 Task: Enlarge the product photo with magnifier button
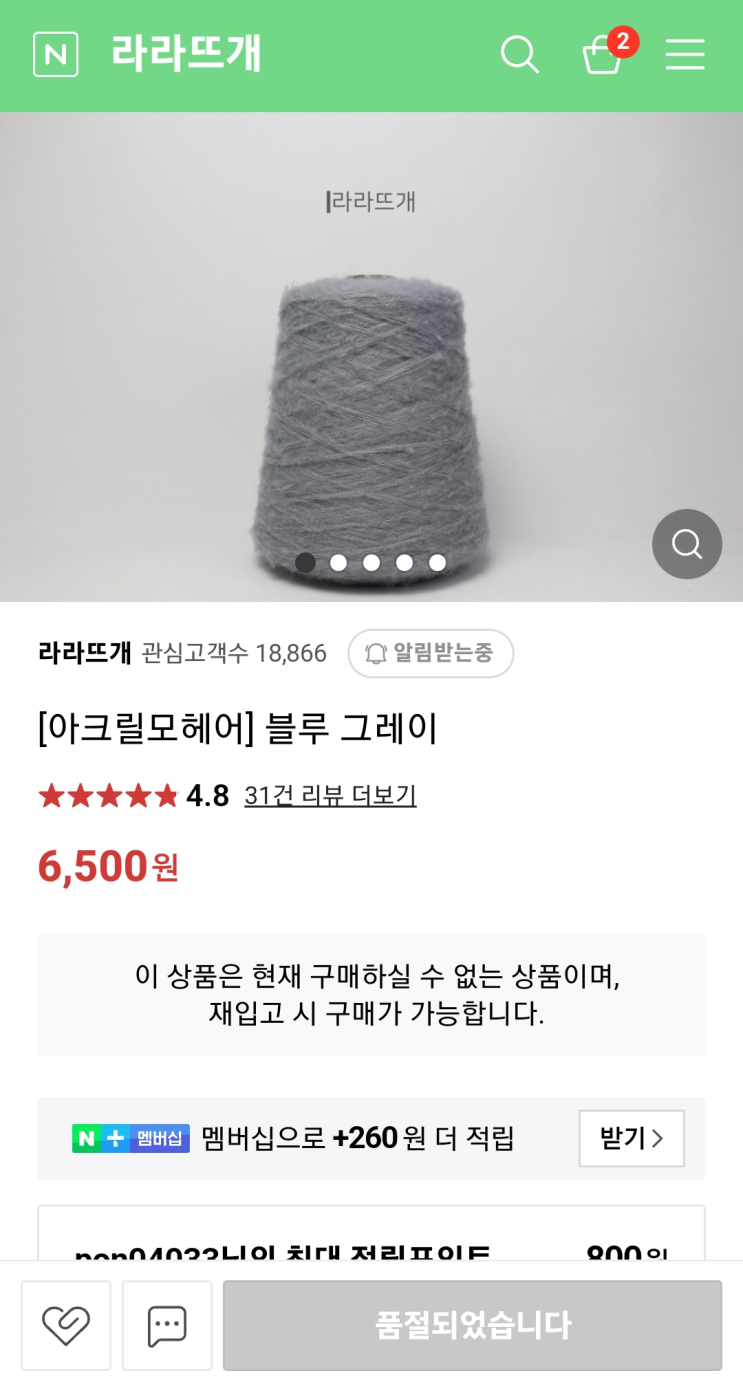point(687,544)
